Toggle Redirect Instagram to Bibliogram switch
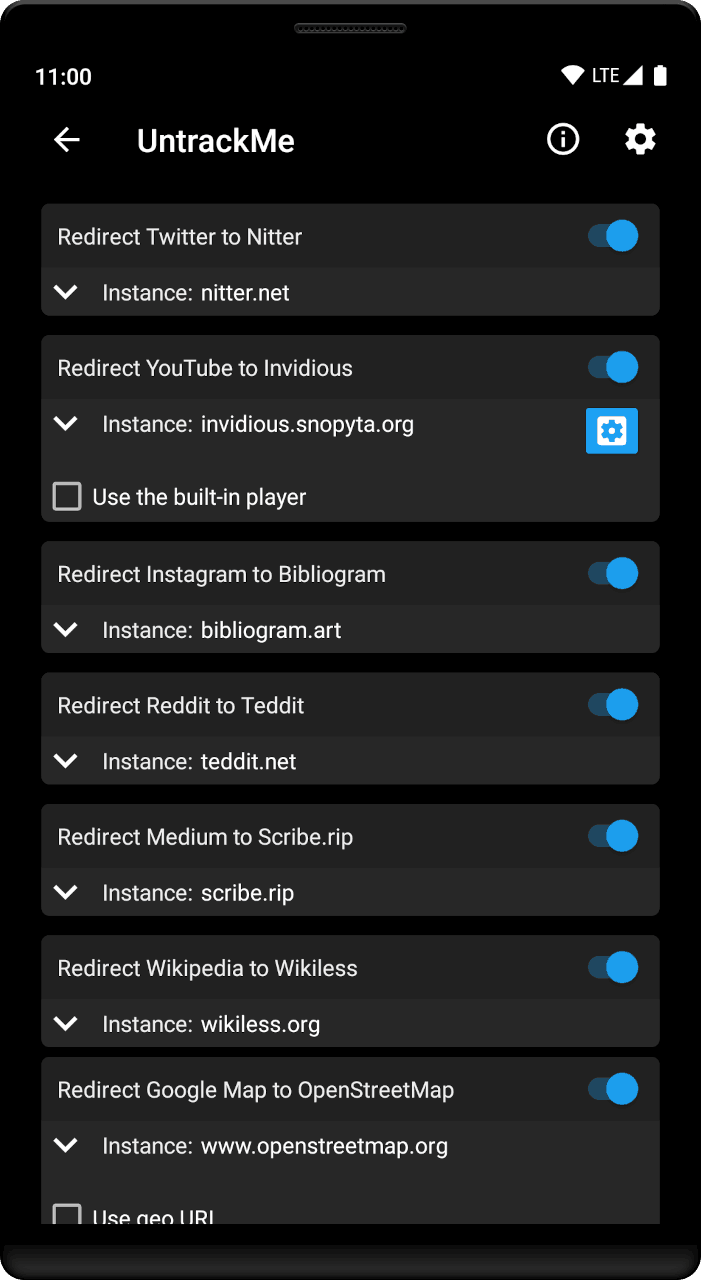The width and height of the screenshot is (701, 1280). point(614,574)
